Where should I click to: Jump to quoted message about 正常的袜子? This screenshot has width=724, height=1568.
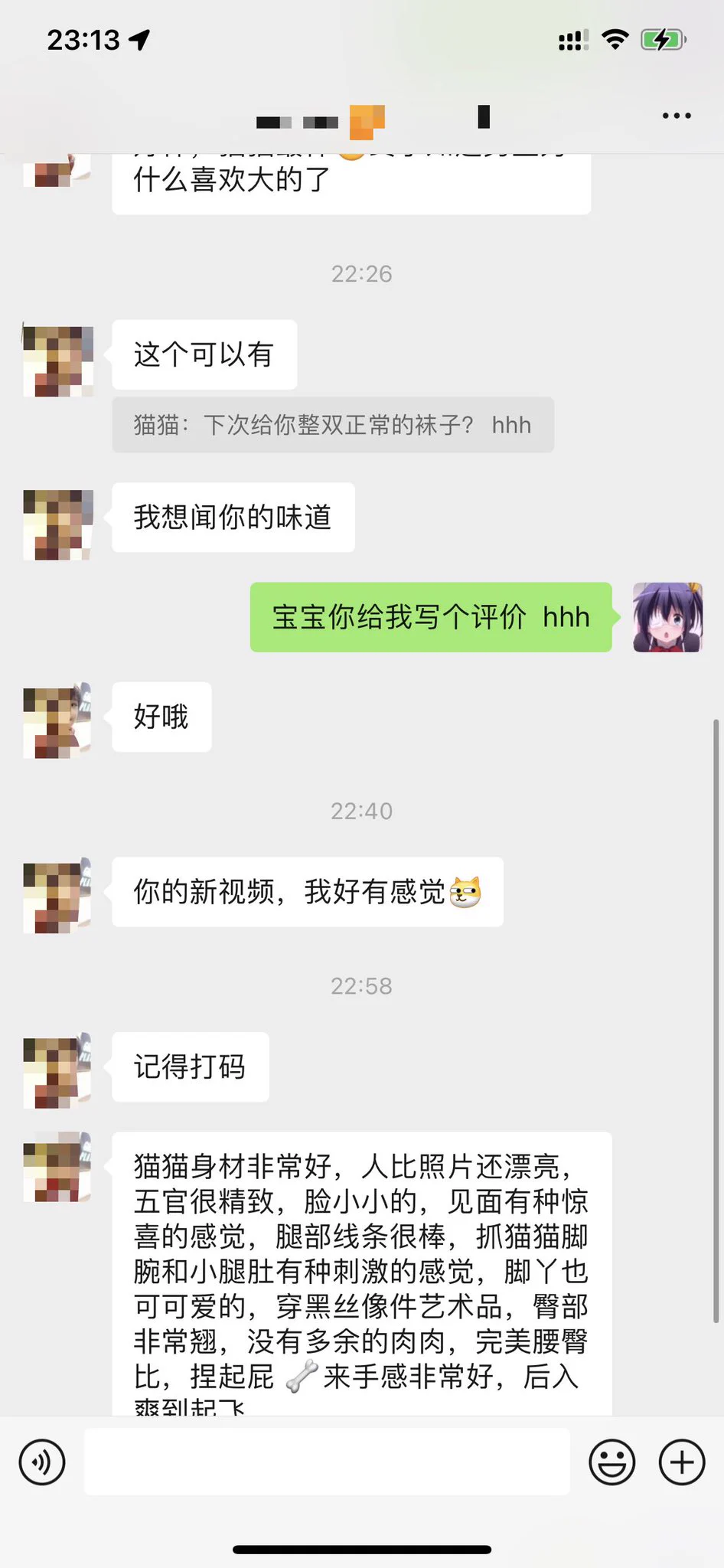332,425
